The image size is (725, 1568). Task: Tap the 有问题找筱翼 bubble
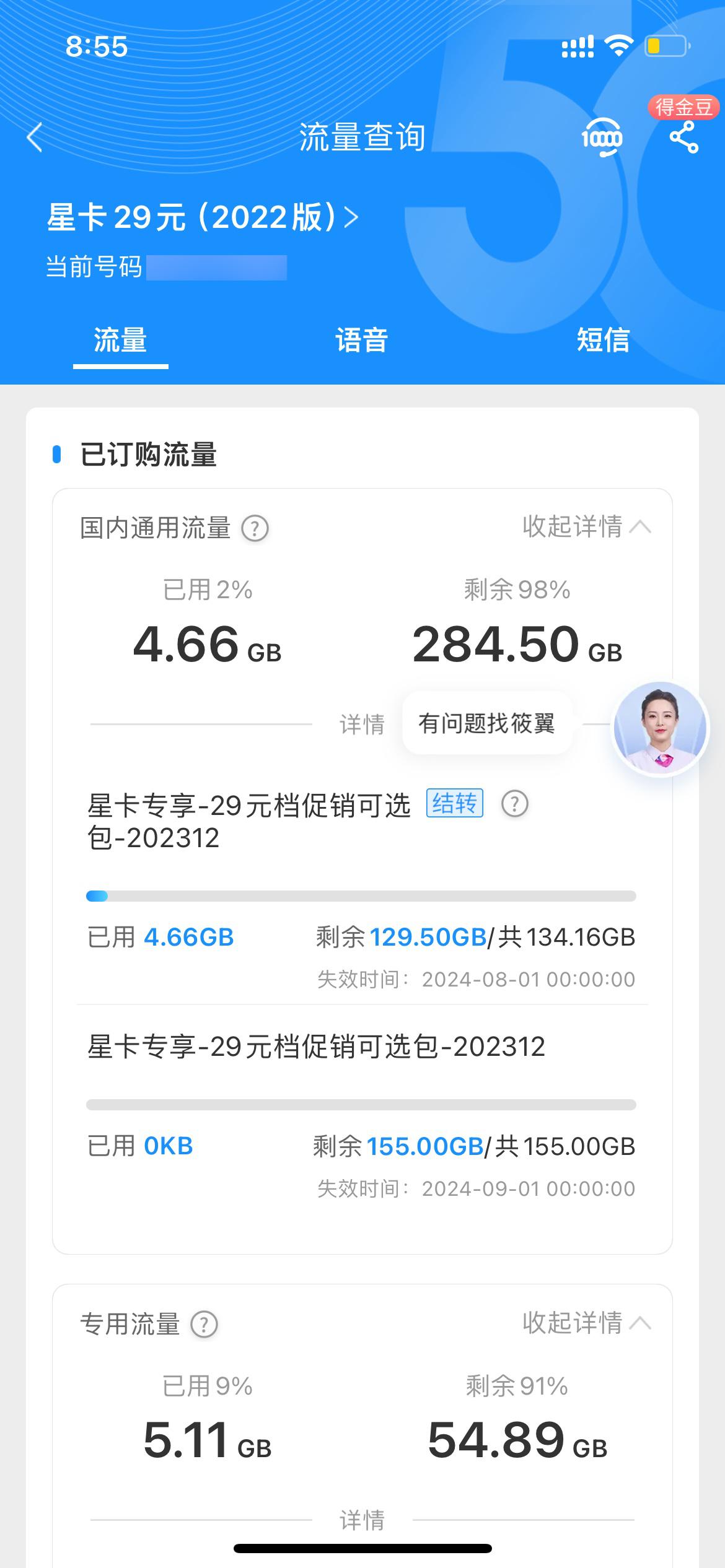pos(486,723)
